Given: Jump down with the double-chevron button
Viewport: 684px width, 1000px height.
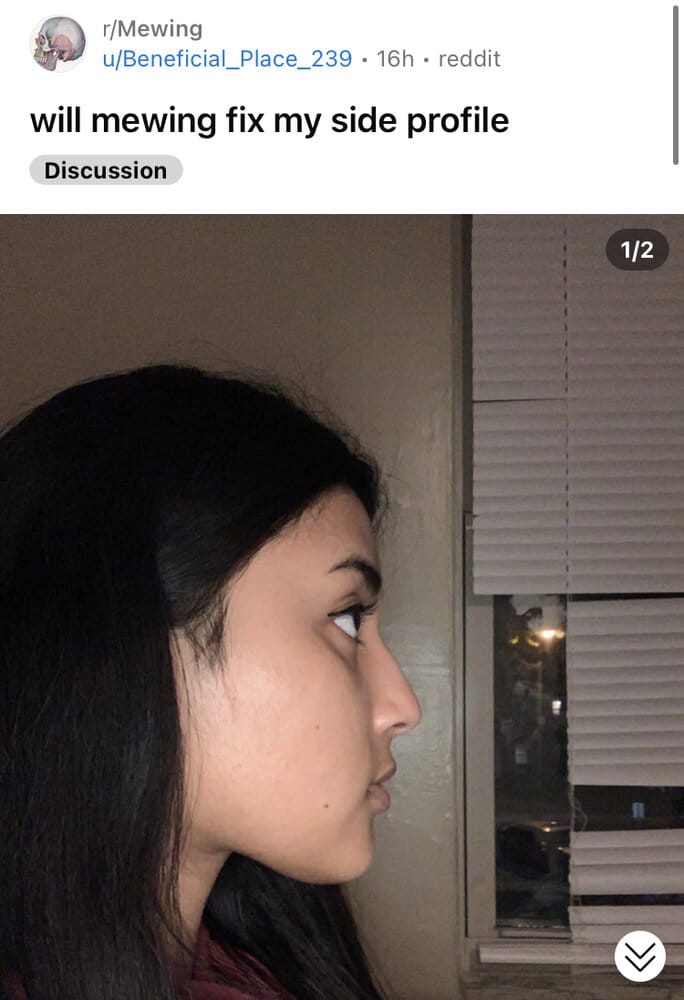Looking at the screenshot, I should tap(639, 956).
